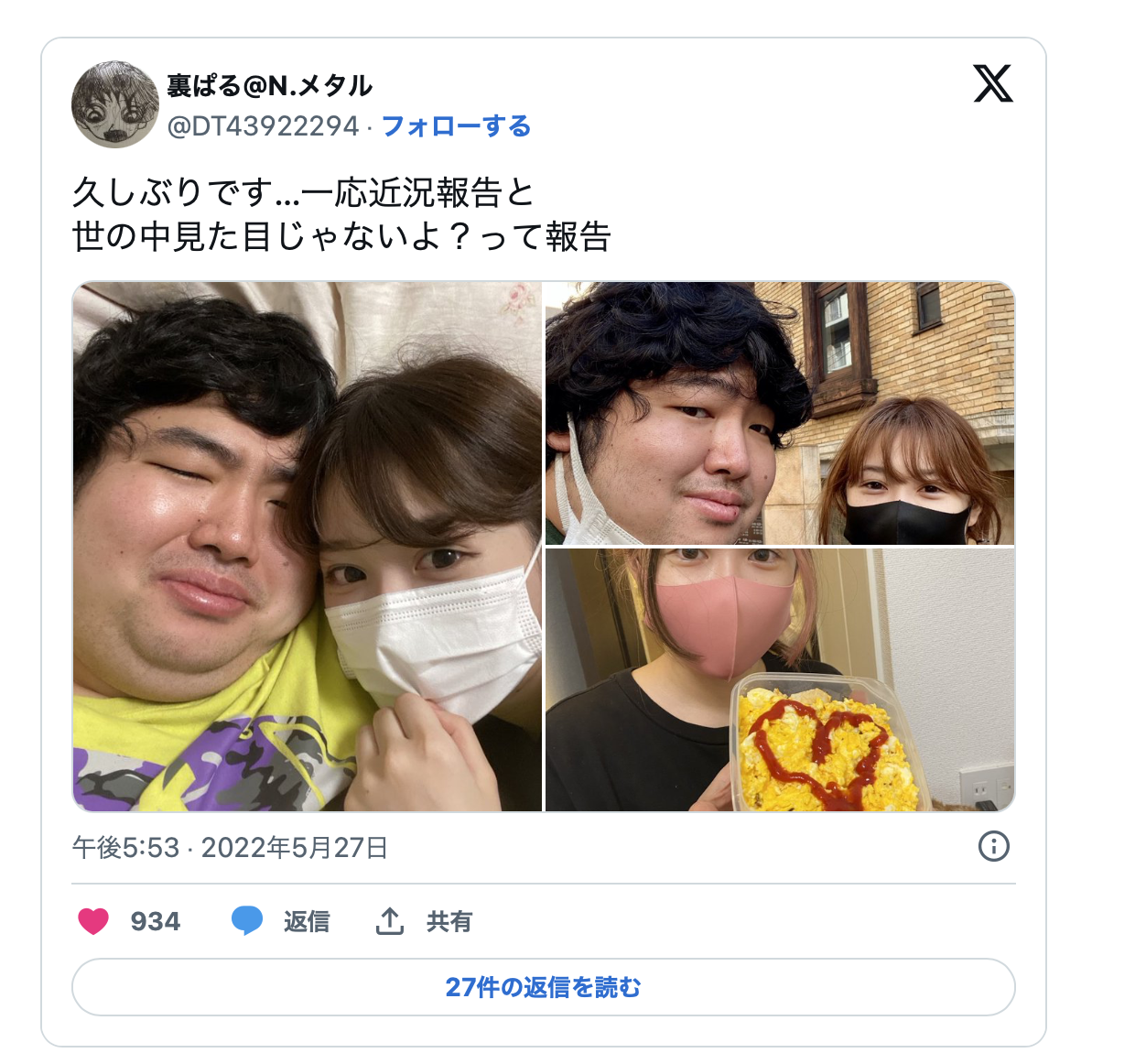View the outdoor brick building photo

click(x=780, y=414)
